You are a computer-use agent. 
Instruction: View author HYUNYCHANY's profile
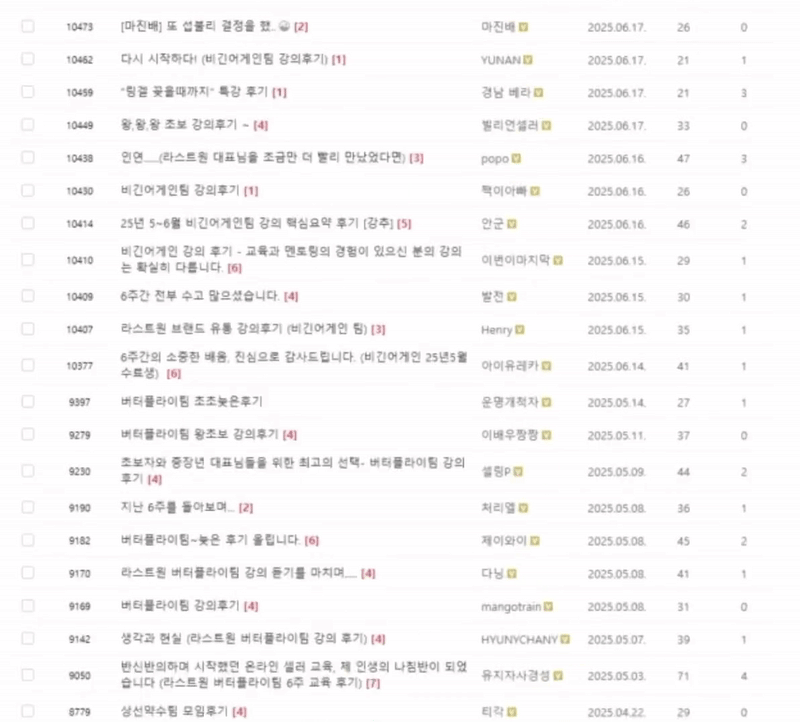(519, 639)
